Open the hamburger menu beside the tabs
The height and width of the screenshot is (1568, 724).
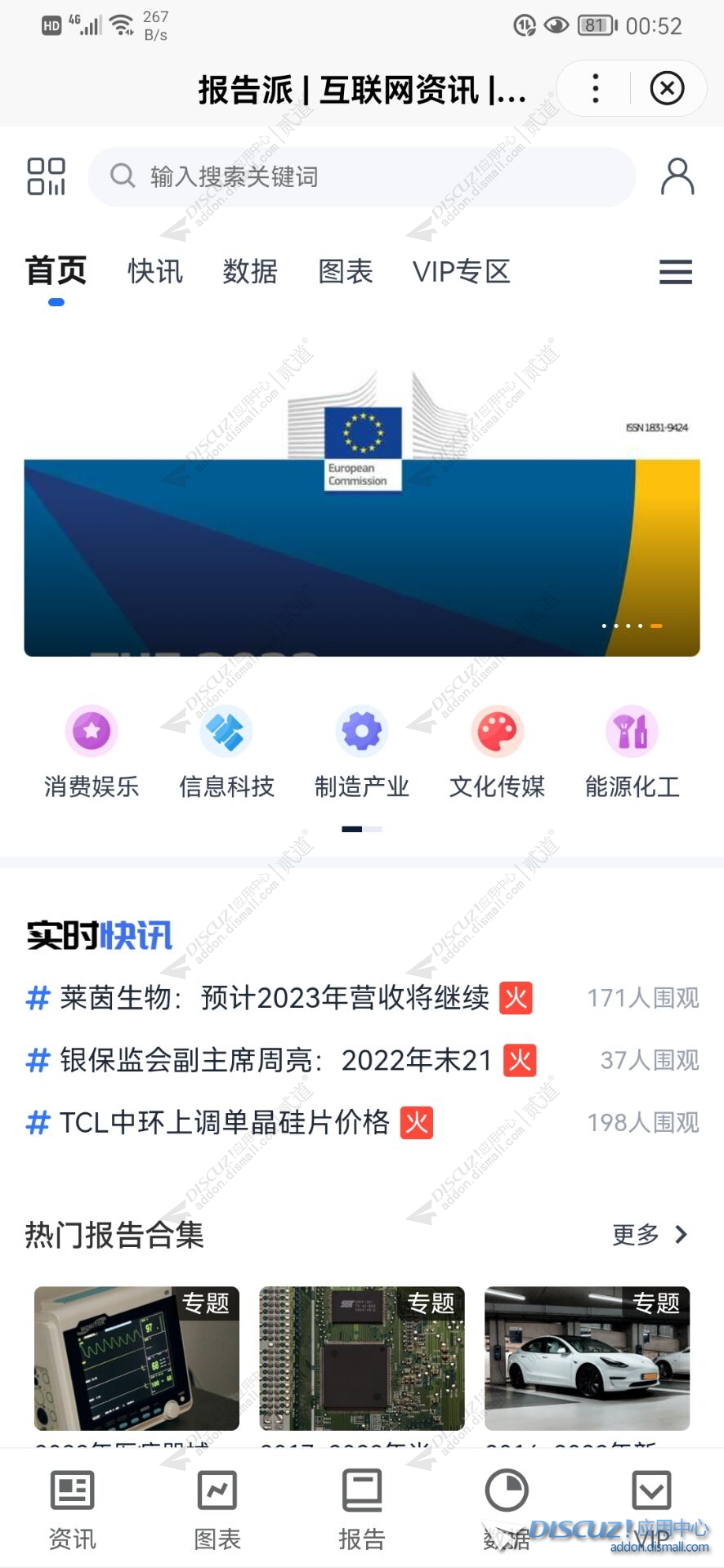676,271
